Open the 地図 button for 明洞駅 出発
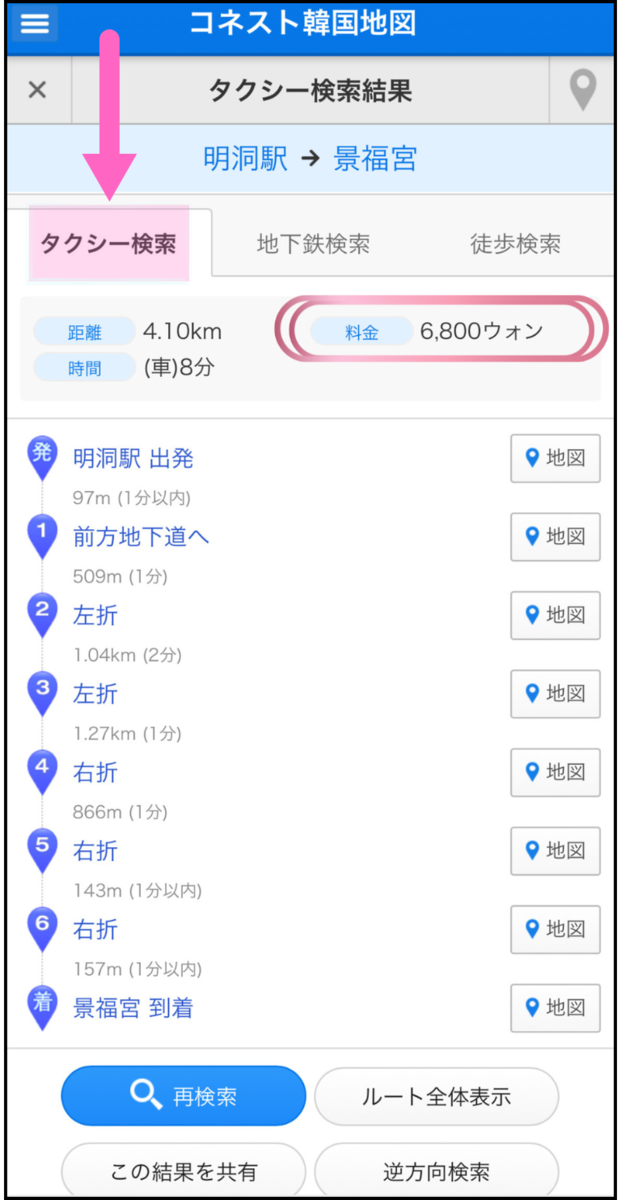621x1200 pixels. pyautogui.click(x=555, y=458)
